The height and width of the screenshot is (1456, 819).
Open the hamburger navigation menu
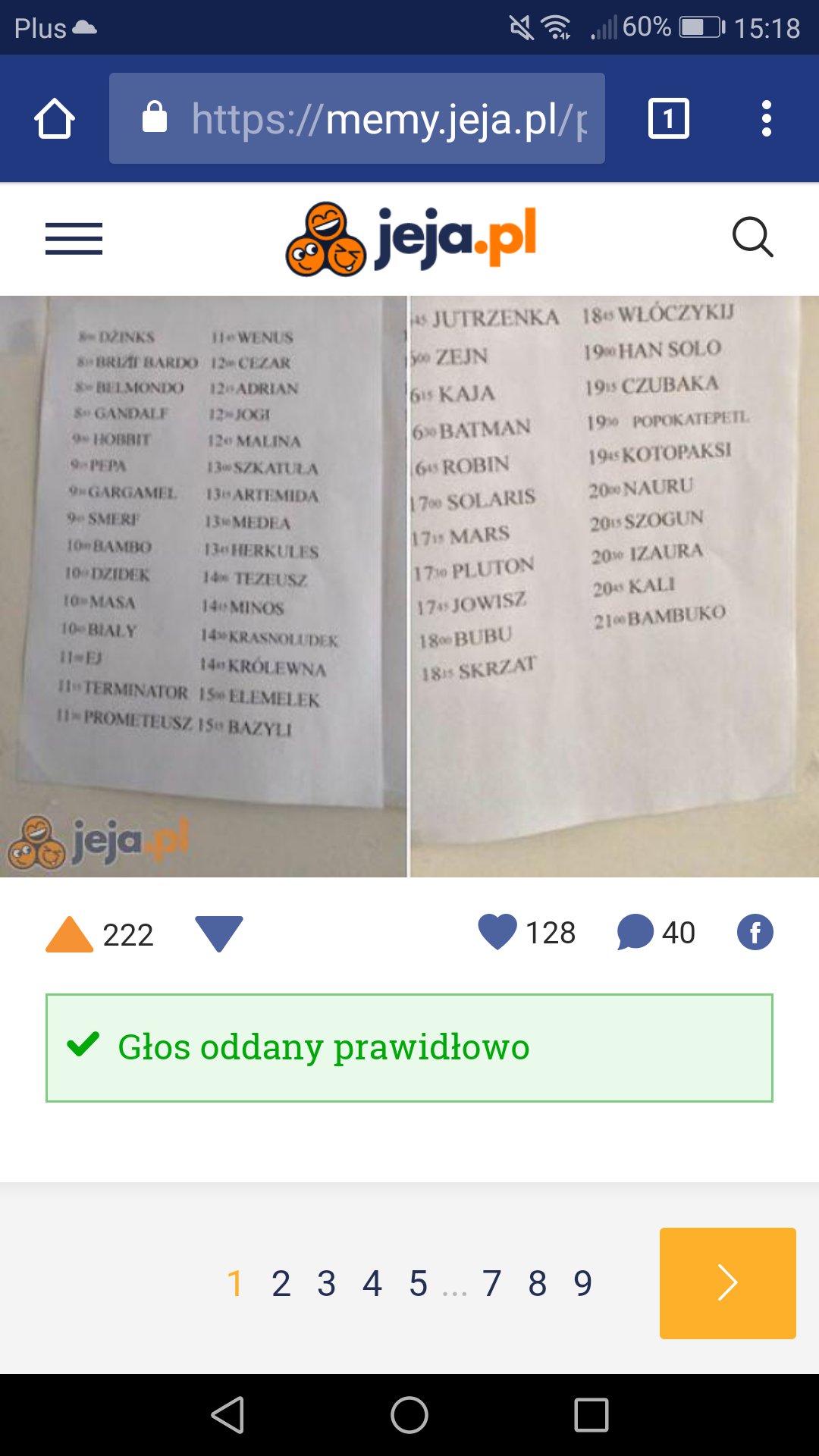point(74,239)
